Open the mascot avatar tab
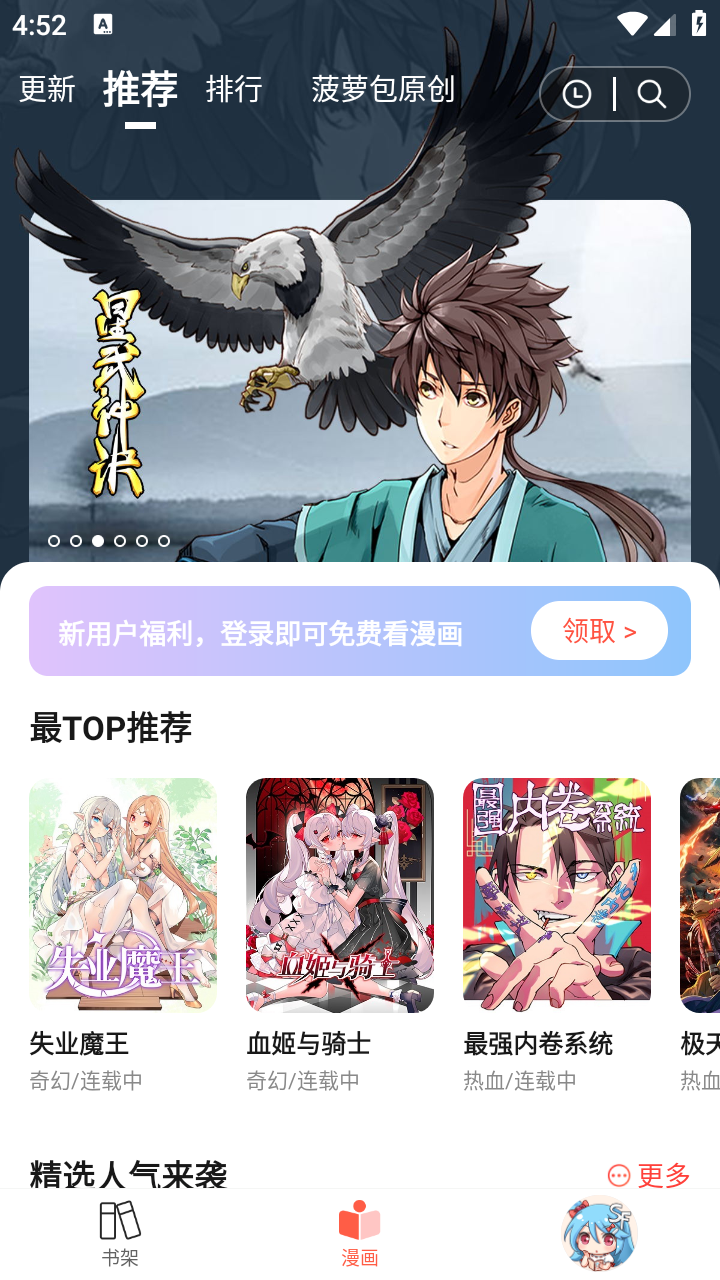The width and height of the screenshot is (720, 1280). coord(599,1234)
